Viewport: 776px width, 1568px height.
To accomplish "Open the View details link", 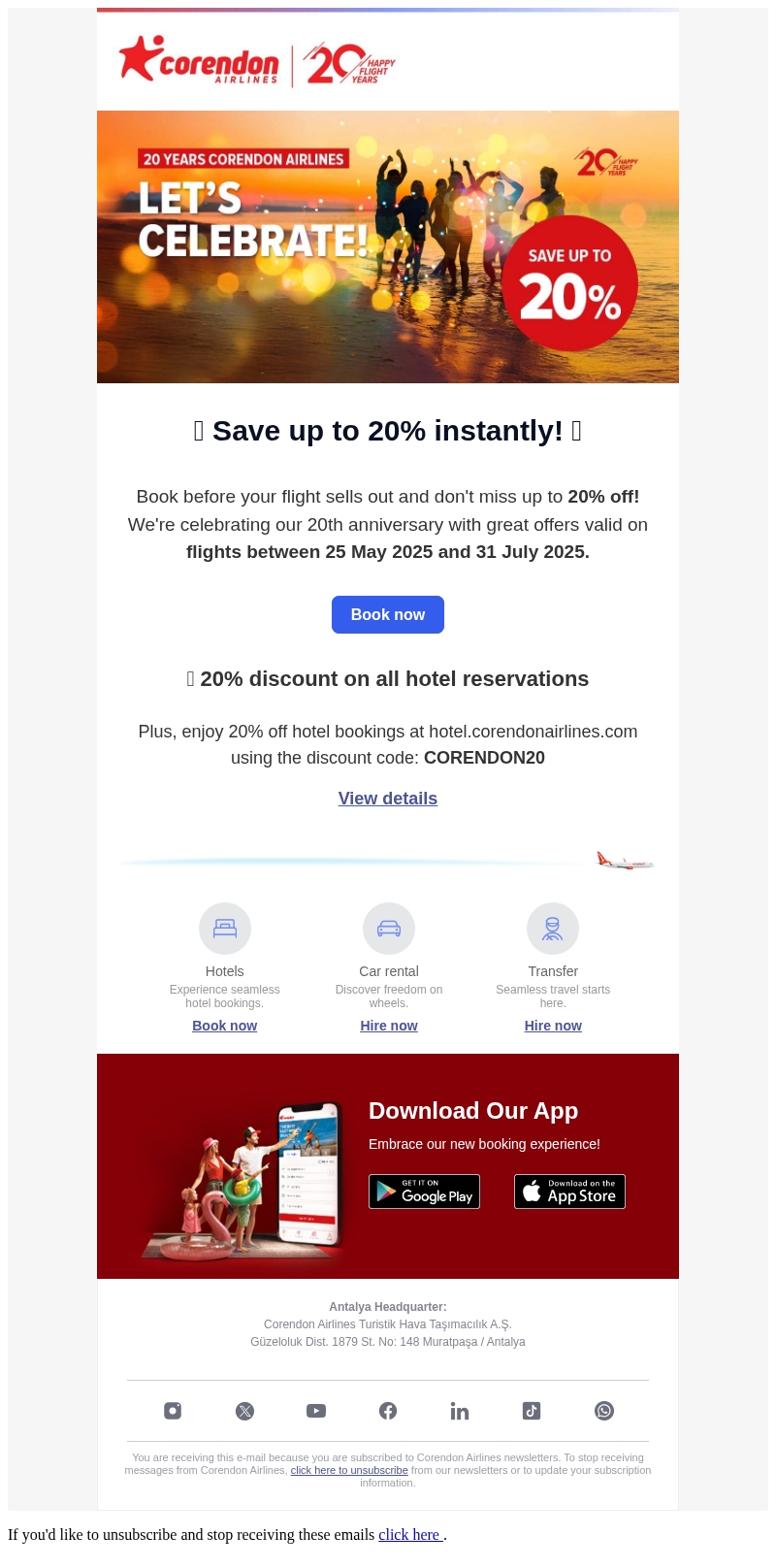I will 388,799.
